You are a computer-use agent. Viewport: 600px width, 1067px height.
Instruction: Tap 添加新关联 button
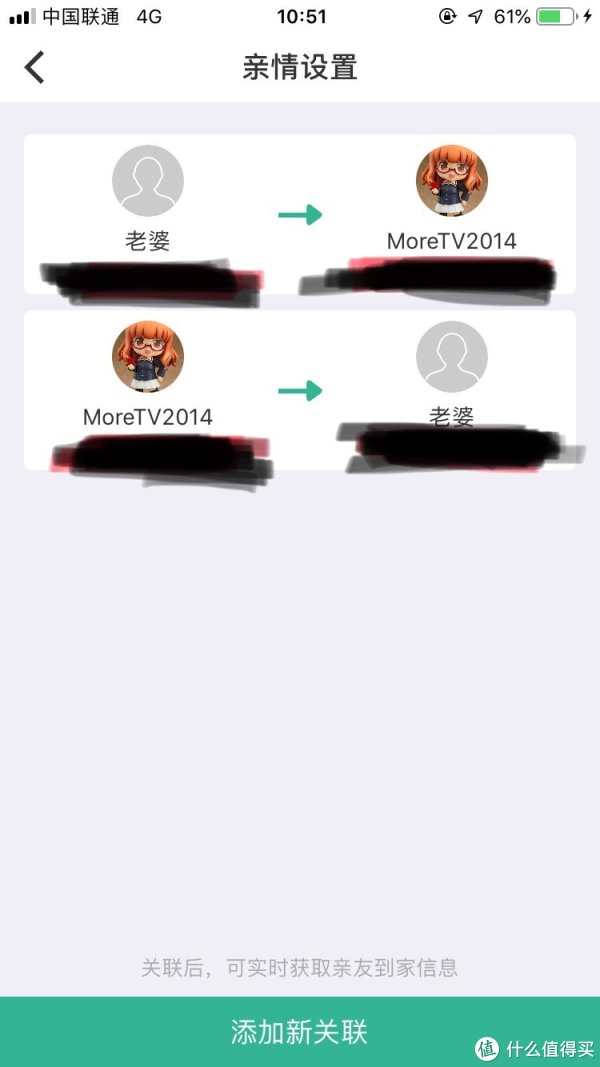299,1031
